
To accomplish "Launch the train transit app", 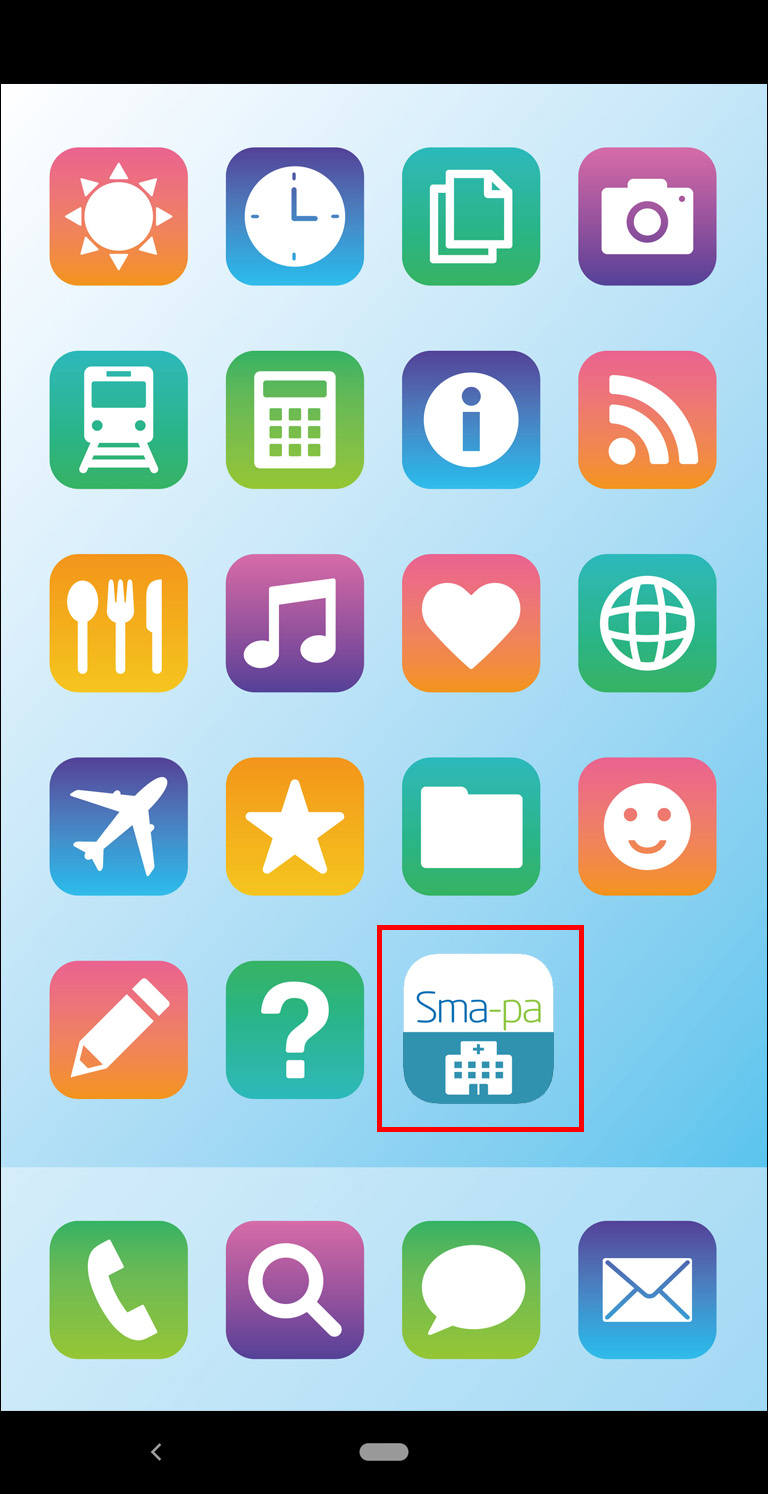I will (x=119, y=419).
